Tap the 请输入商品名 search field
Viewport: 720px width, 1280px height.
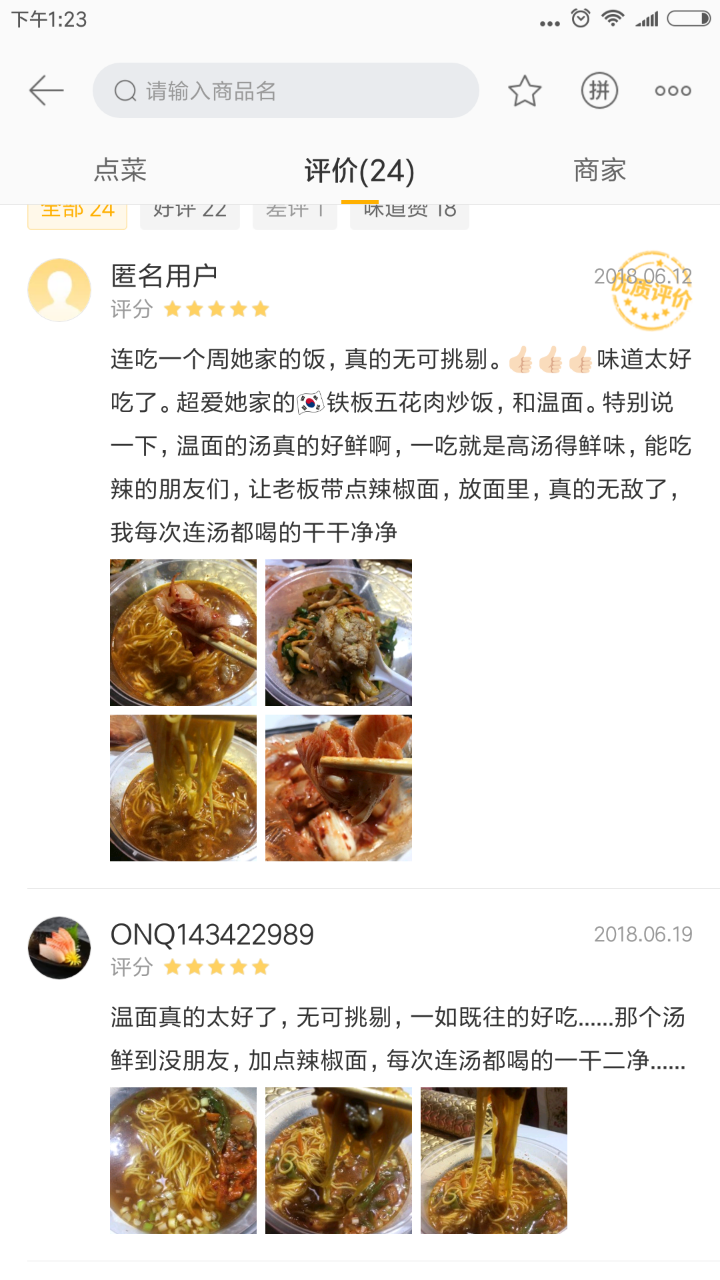tap(285, 91)
